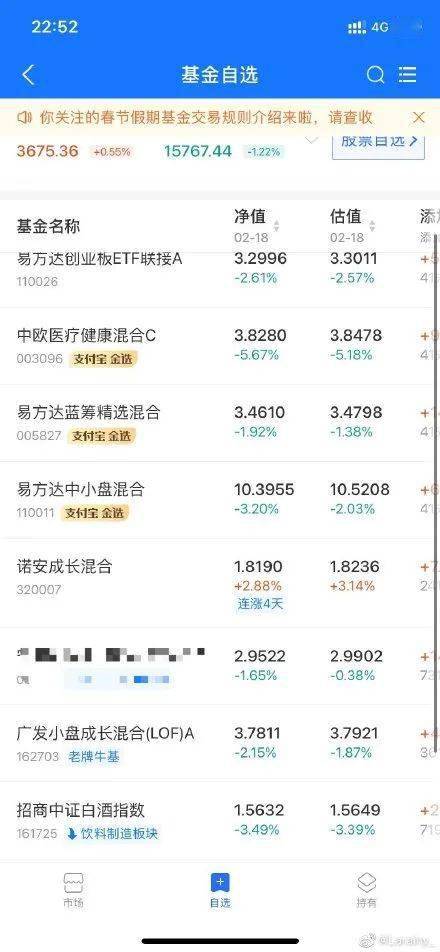
Task: Open the list menu icon
Action: 408,75
